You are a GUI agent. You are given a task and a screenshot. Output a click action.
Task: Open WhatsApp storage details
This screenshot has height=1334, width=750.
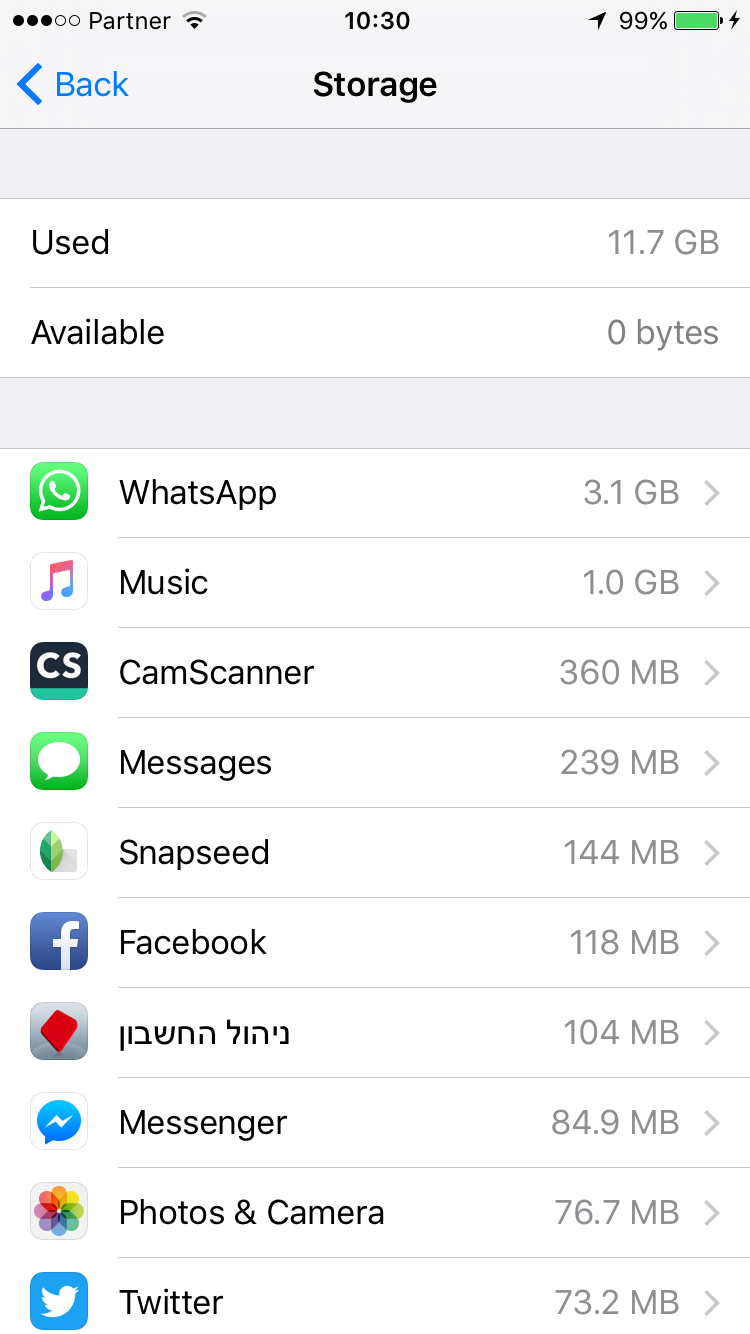click(375, 492)
